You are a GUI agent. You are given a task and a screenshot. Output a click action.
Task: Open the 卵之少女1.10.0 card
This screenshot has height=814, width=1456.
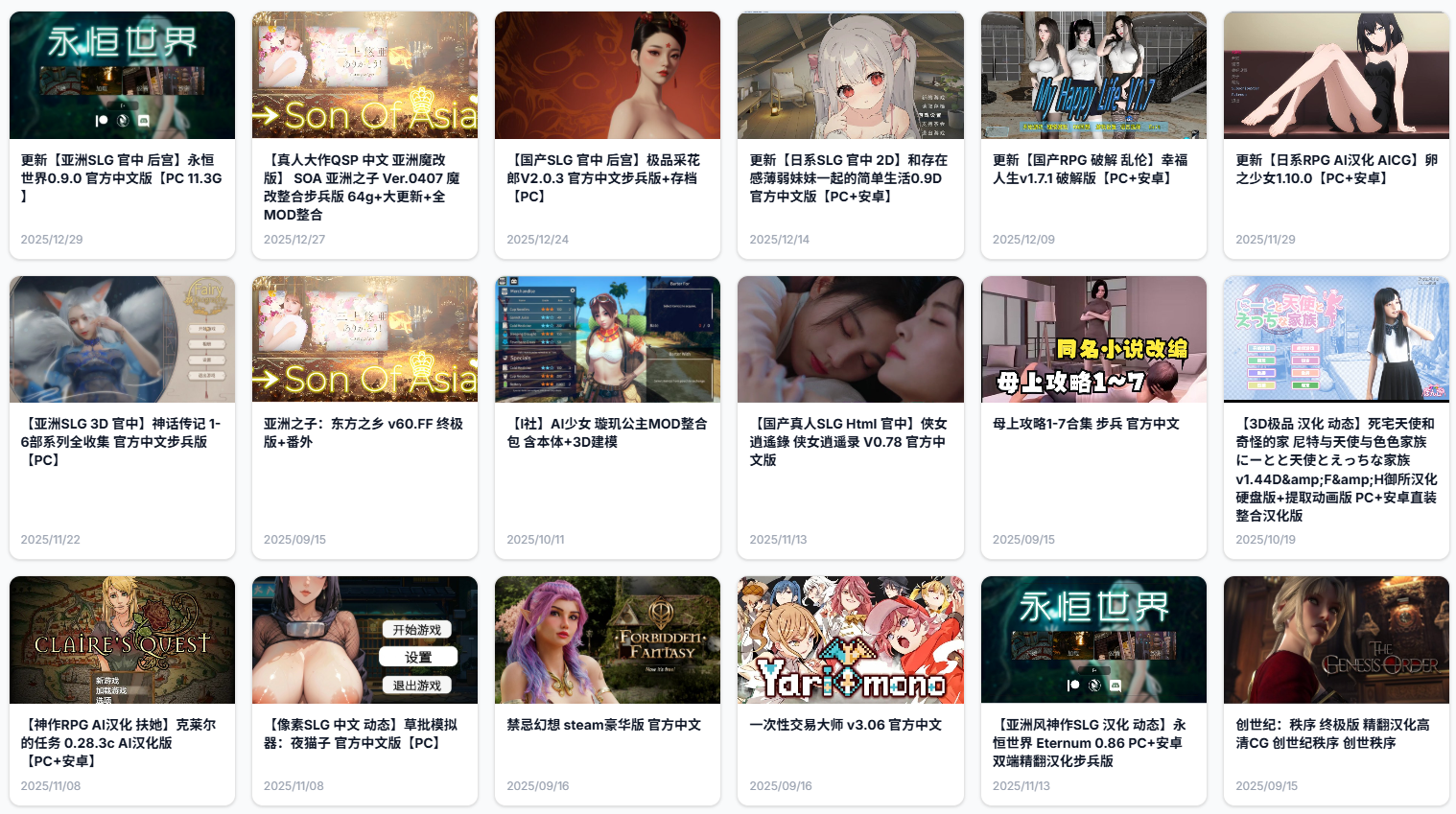point(1336,169)
